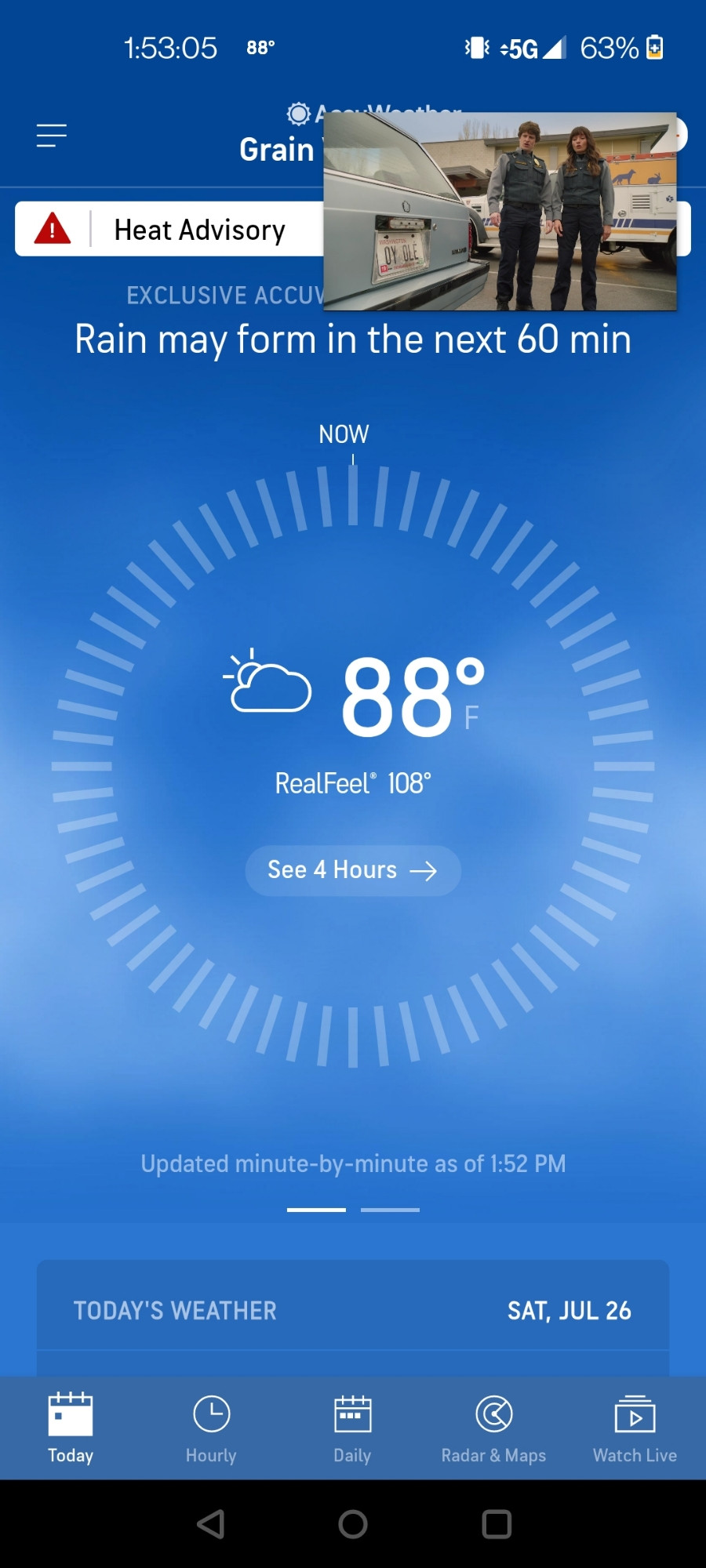This screenshot has width=706, height=1568.
Task: Open the hamburger drawer menu
Action: (52, 136)
